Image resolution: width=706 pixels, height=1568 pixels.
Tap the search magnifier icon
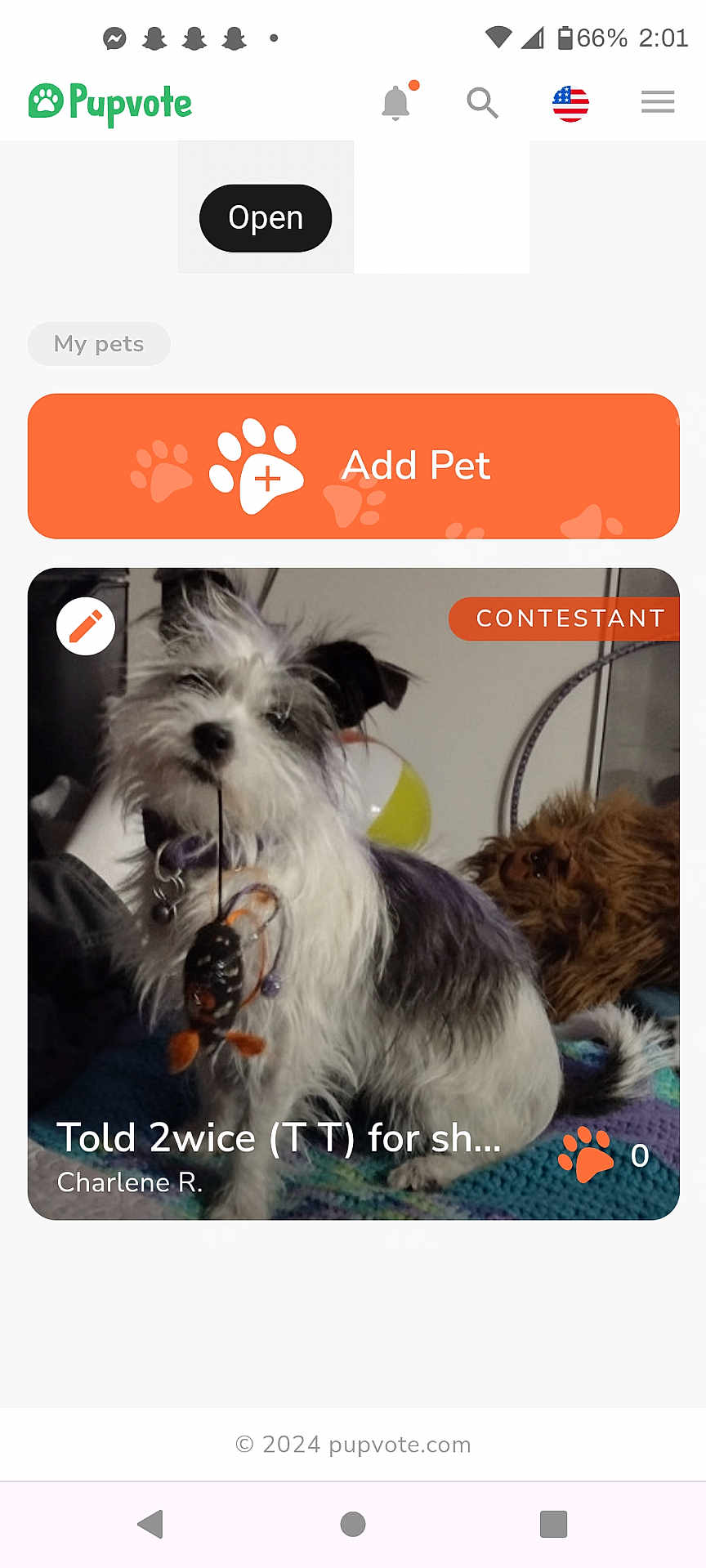(x=482, y=103)
